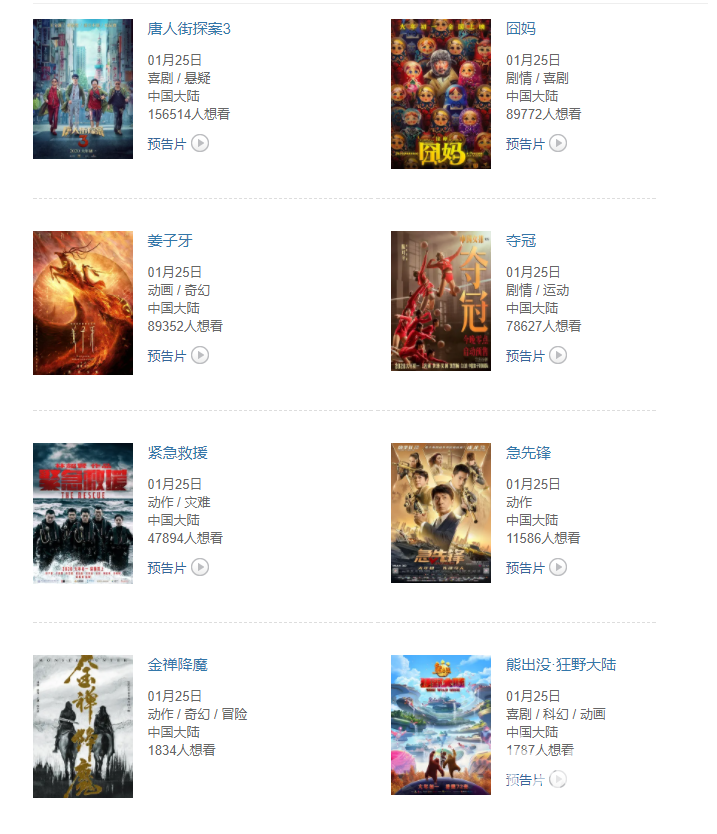Open the 唐人街探案3 title link
This screenshot has width=717, height=834.
point(189,29)
